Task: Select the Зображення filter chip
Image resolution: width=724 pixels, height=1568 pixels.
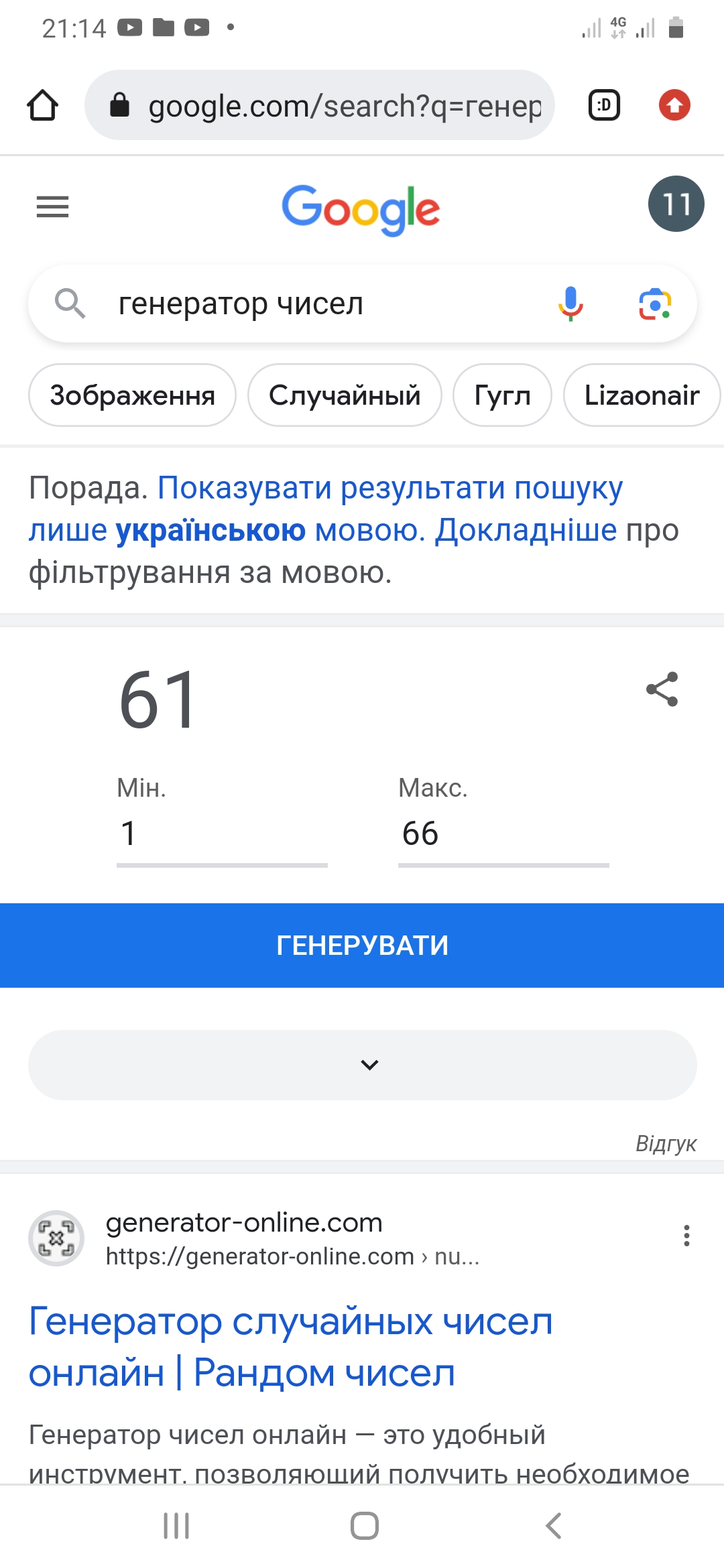Action: pyautogui.click(x=132, y=395)
